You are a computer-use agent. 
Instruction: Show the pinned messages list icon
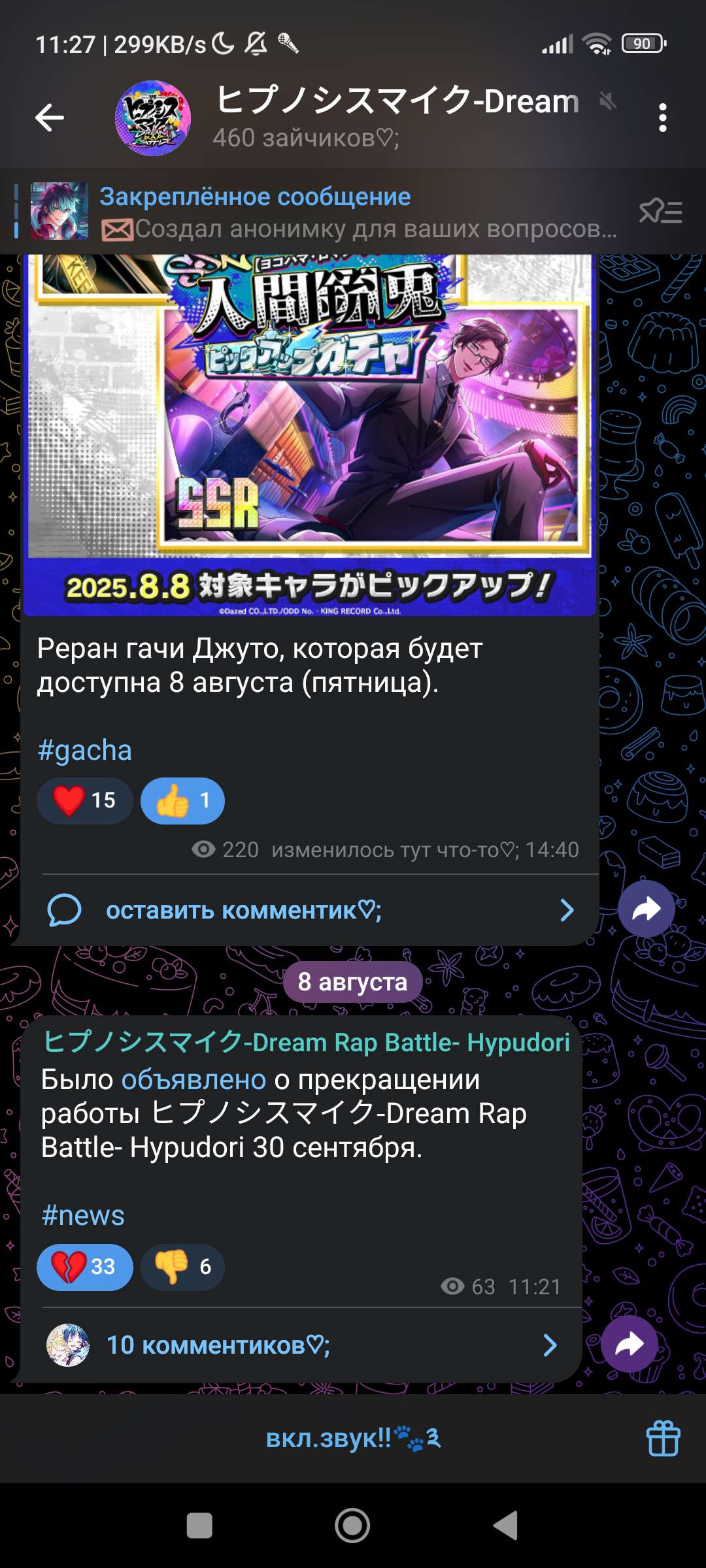click(660, 212)
